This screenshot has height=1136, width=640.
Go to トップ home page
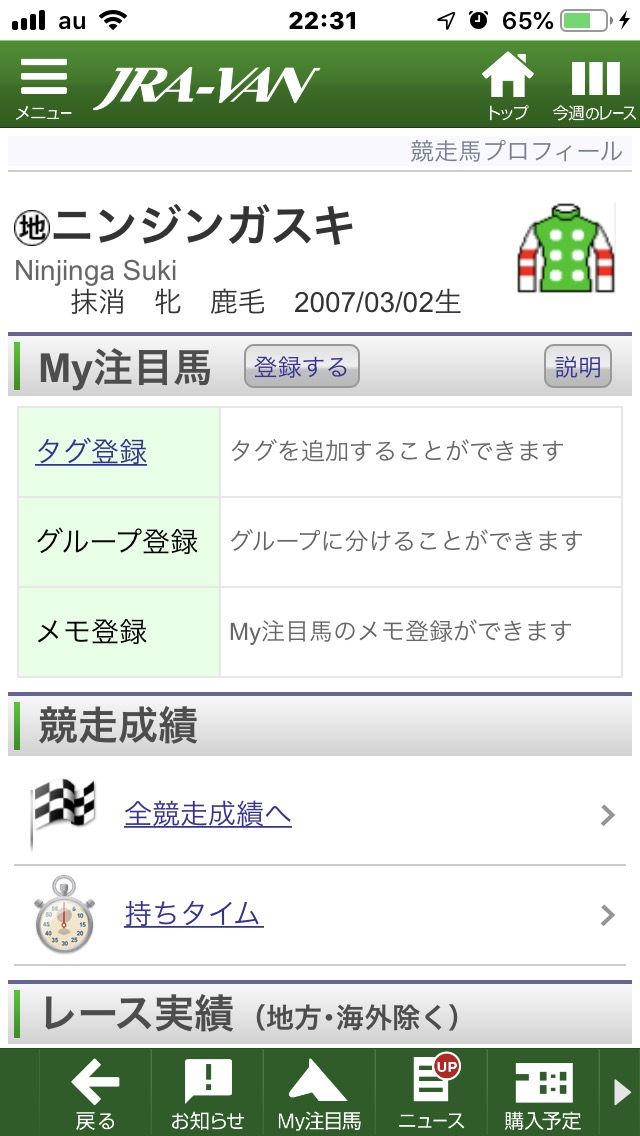pos(507,88)
